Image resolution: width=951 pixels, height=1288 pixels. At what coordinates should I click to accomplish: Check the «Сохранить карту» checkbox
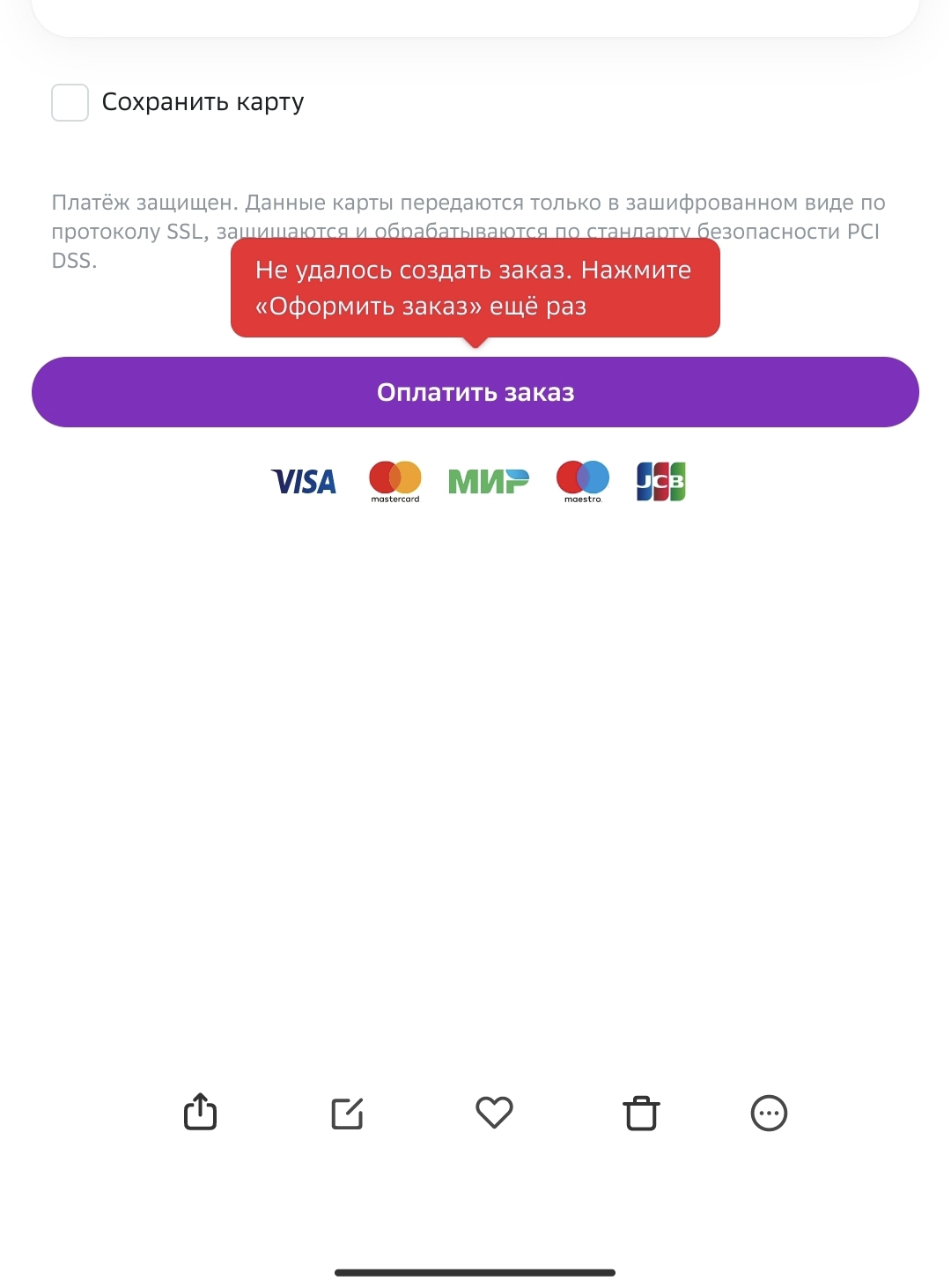[70, 102]
